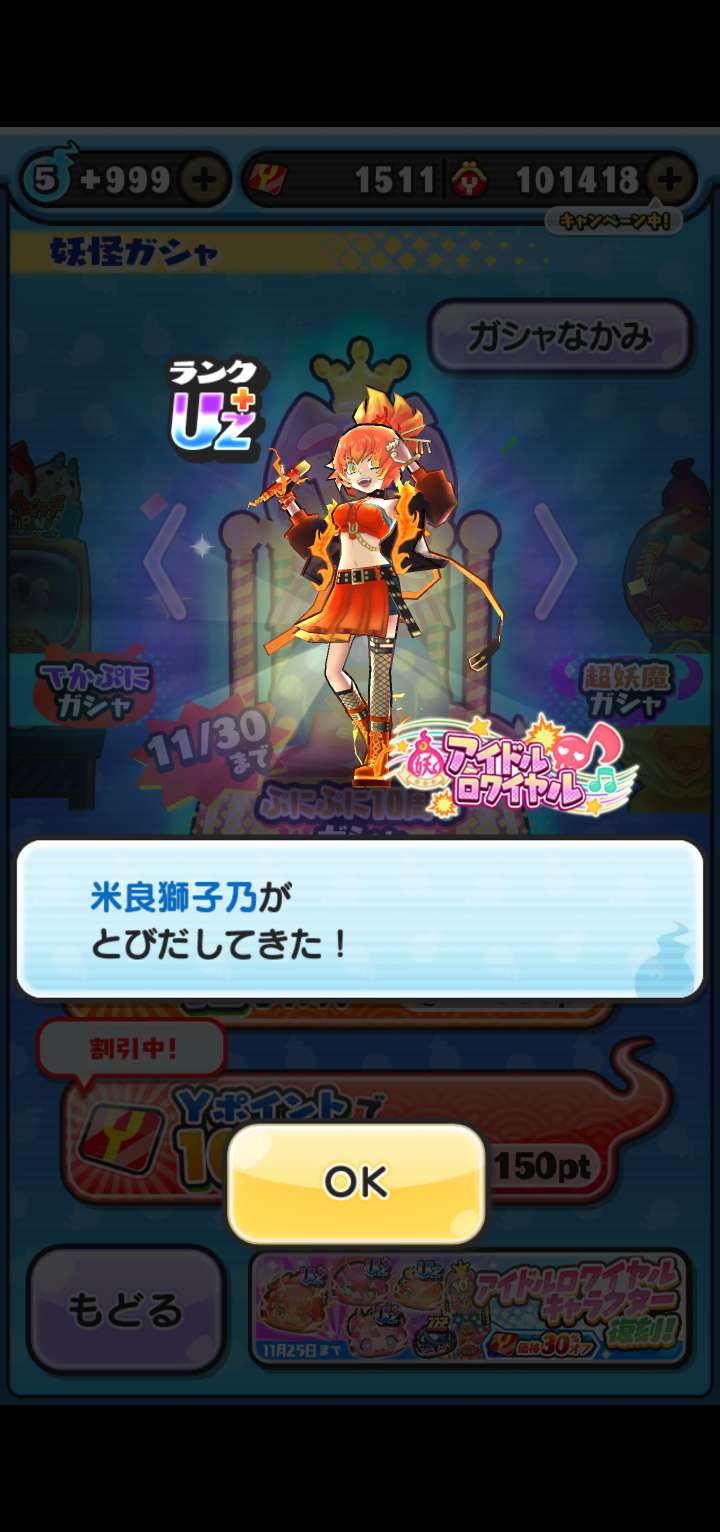This screenshot has height=1532, width=720.
Task: Tap the もどる back button
Action: point(125,1309)
